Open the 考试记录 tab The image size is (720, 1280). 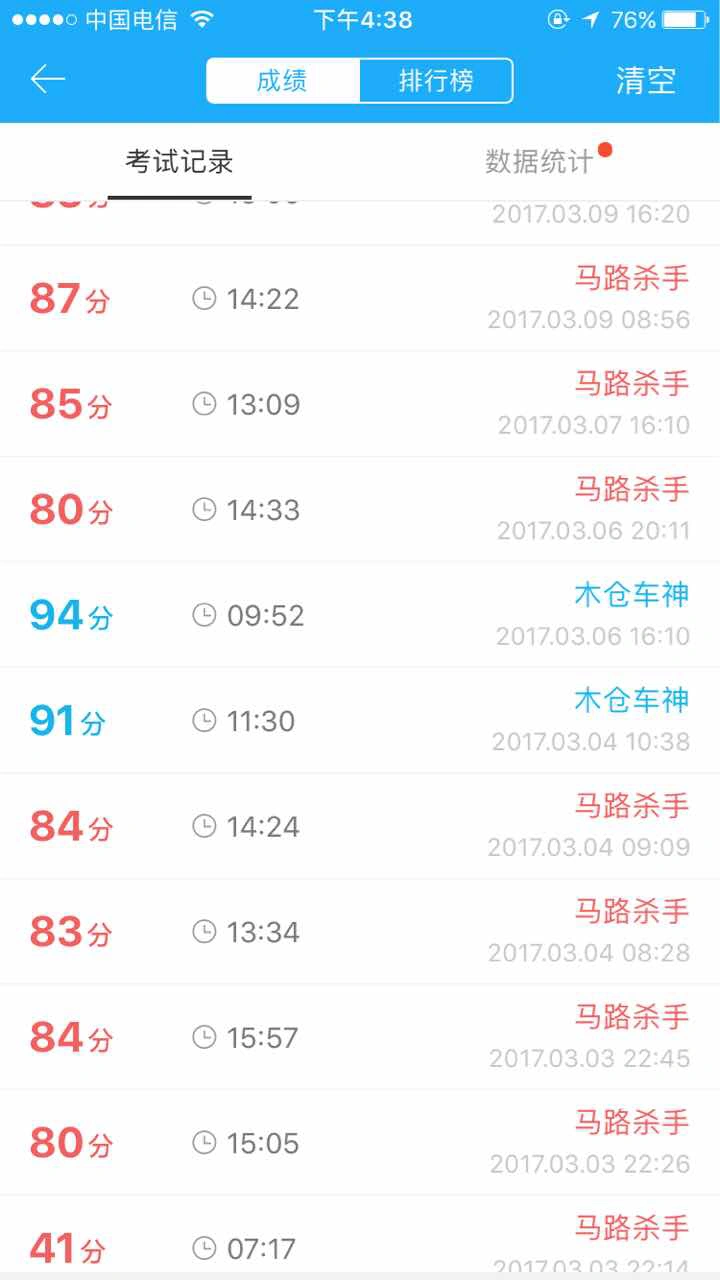[179, 162]
